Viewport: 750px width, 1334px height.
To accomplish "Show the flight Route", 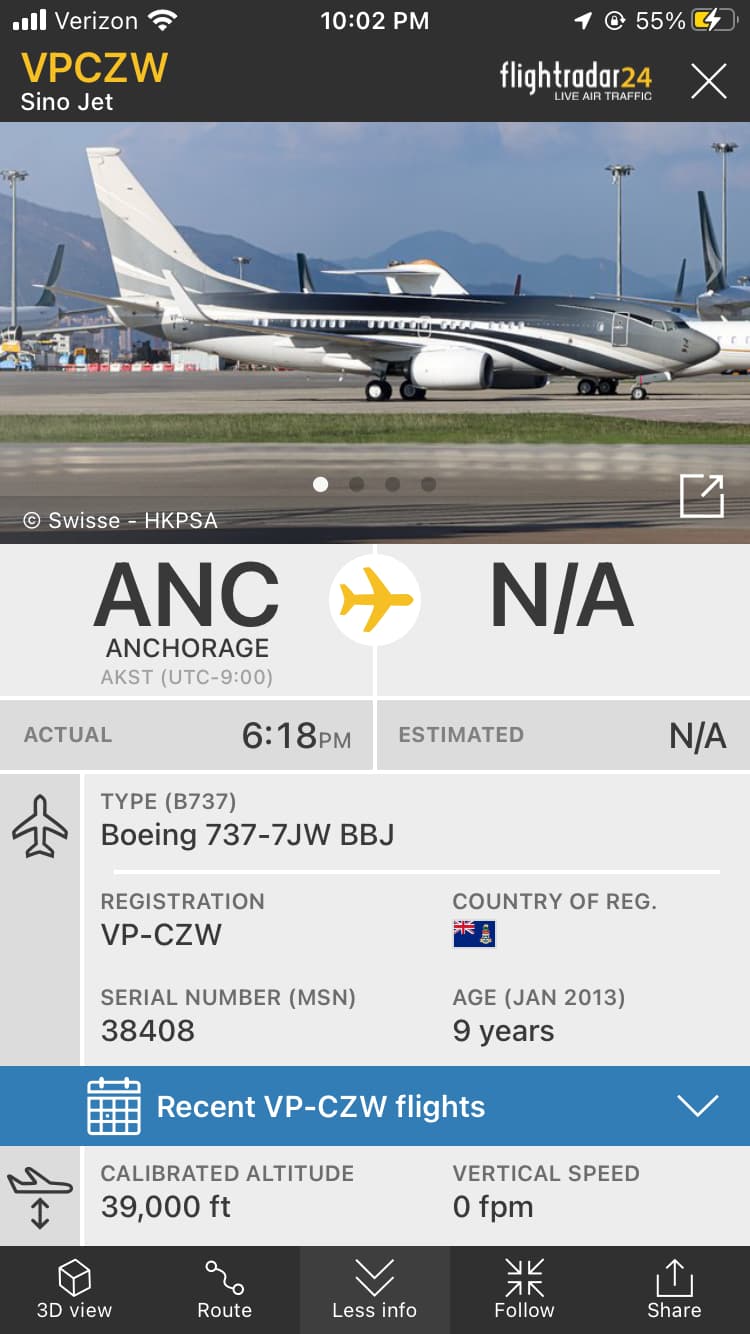I will (224, 1290).
